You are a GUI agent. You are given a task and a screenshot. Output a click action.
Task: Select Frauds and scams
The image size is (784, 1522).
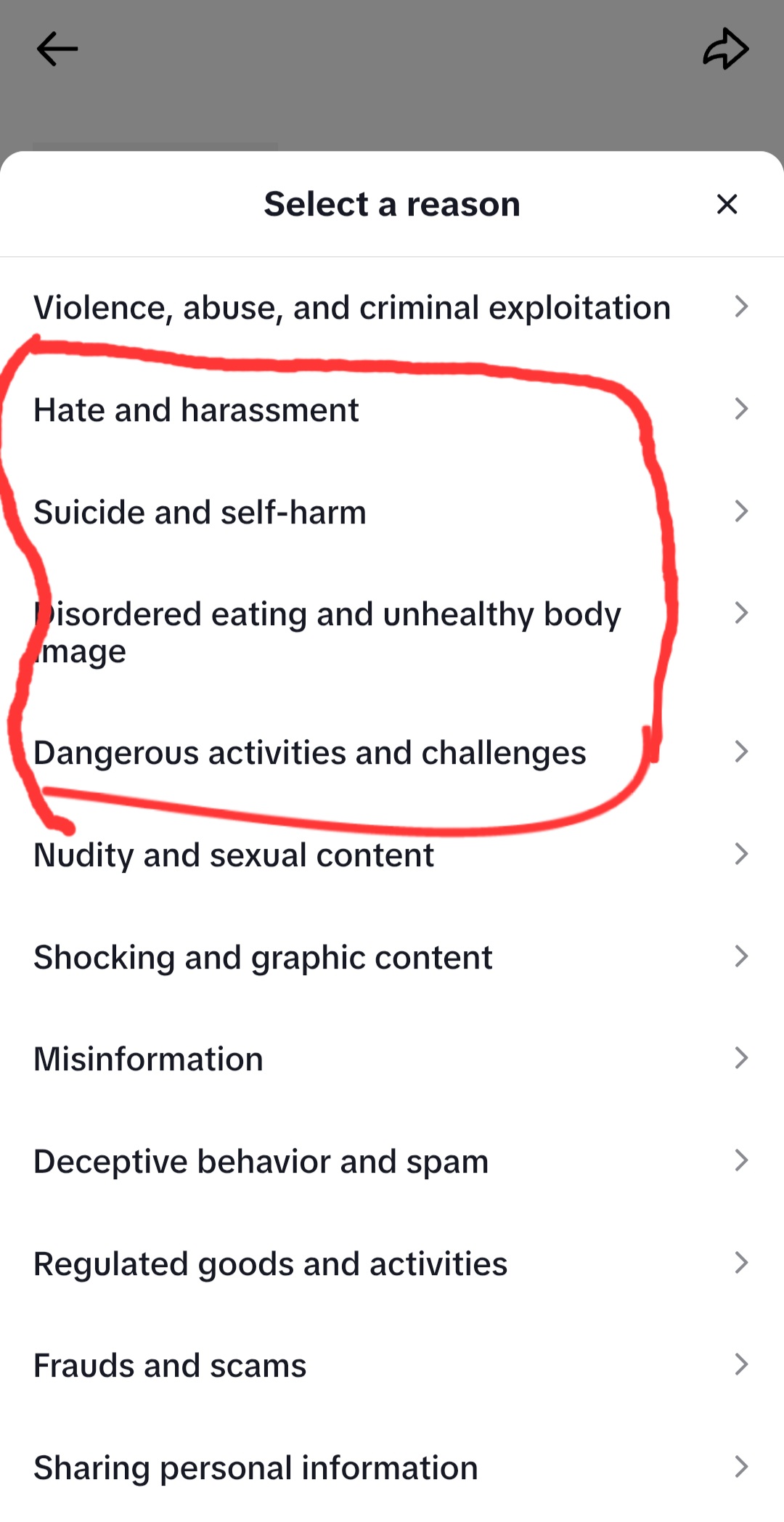pos(392,1365)
